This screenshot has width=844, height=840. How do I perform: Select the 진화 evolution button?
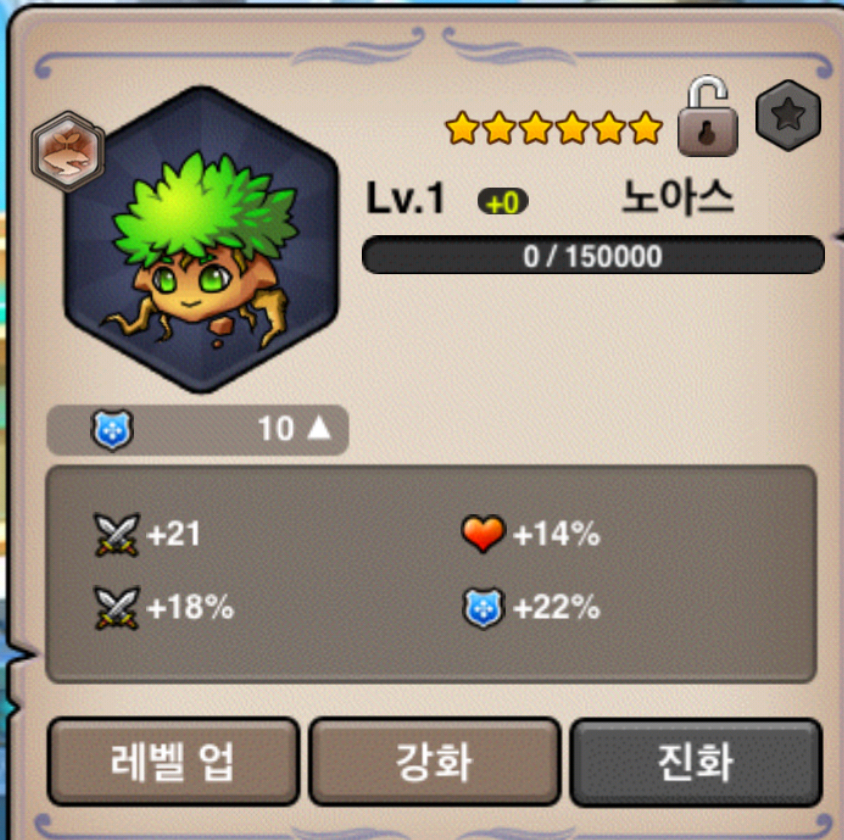pyautogui.click(x=696, y=763)
